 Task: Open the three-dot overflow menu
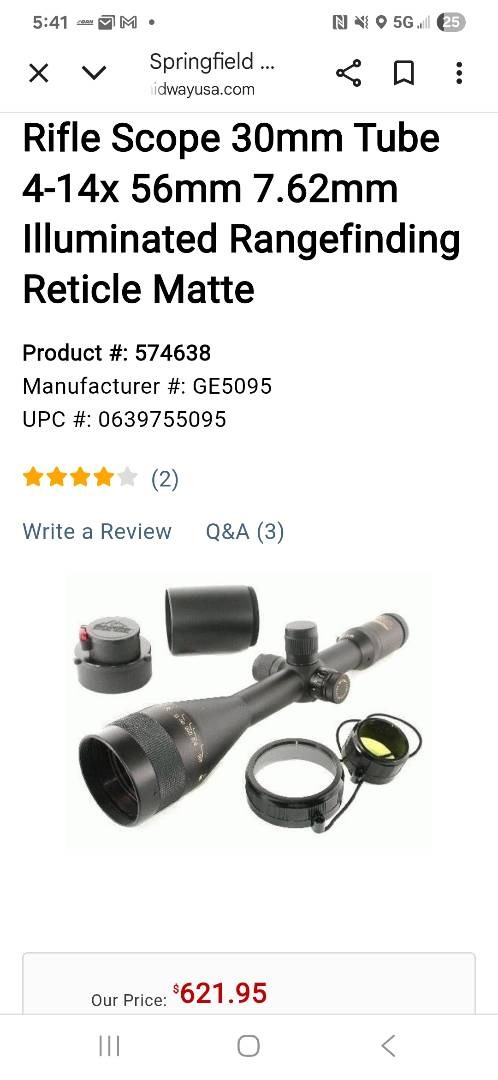(x=459, y=73)
